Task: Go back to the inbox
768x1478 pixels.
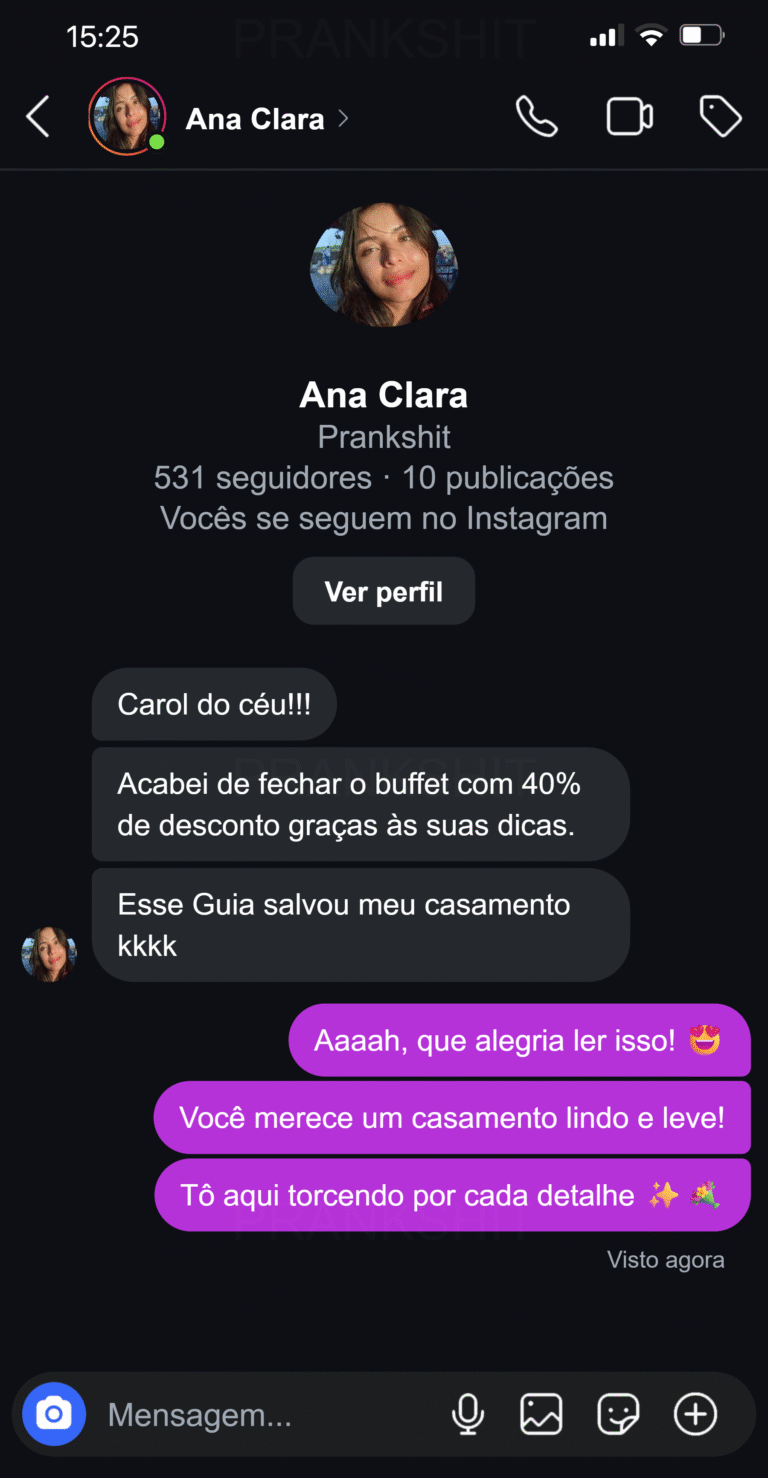Action: pyautogui.click(x=38, y=118)
